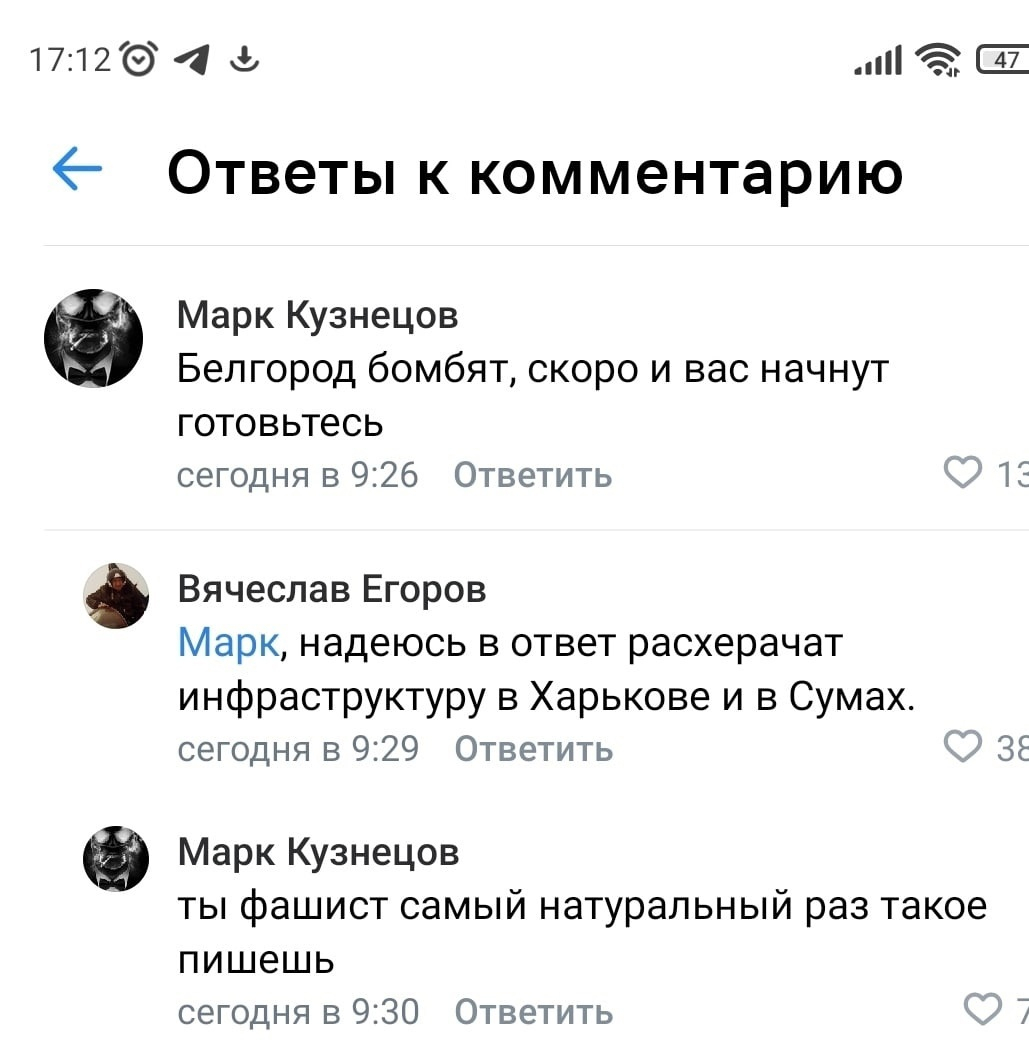
Task: Open Вячеслав Егоров's profile picture
Action: click(x=116, y=596)
